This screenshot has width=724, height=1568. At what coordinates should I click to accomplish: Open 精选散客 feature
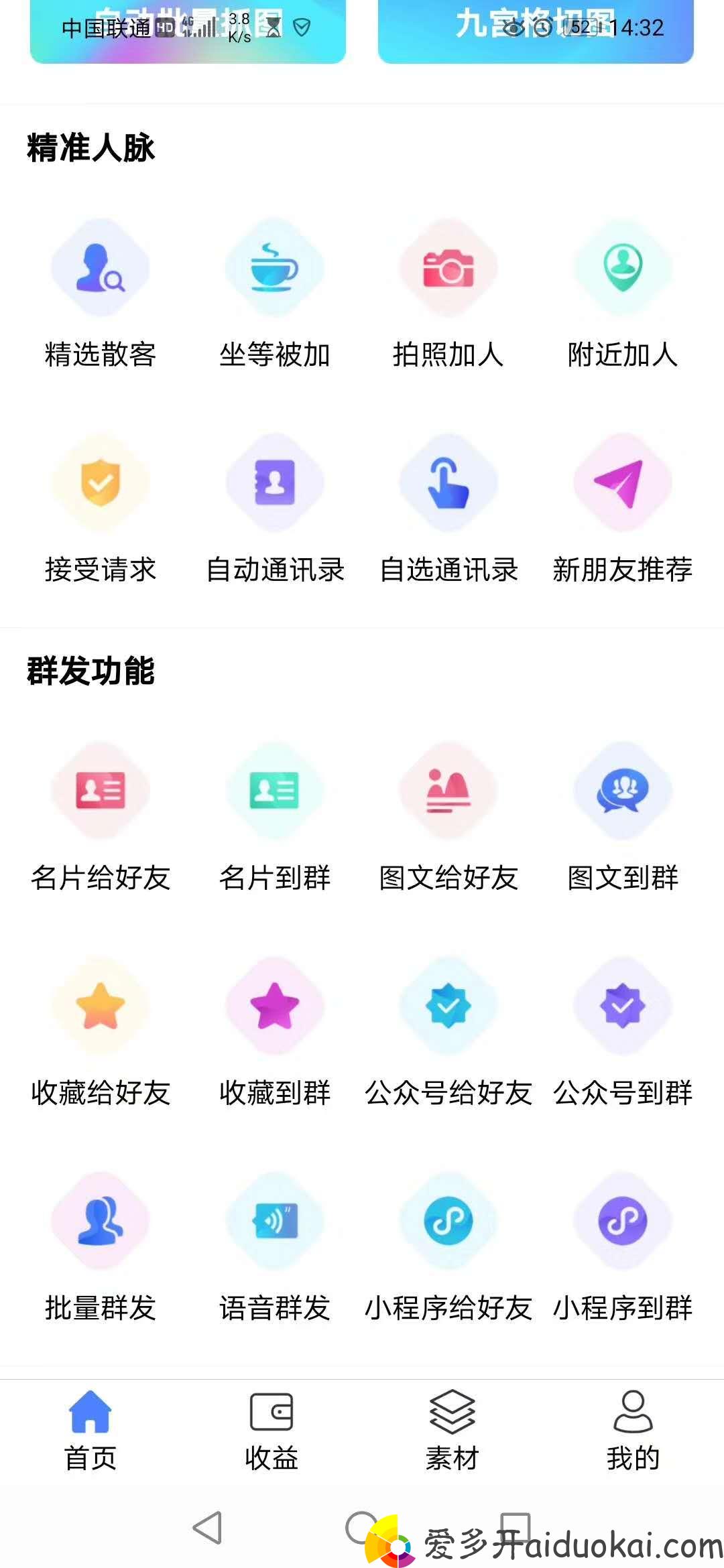[101, 295]
